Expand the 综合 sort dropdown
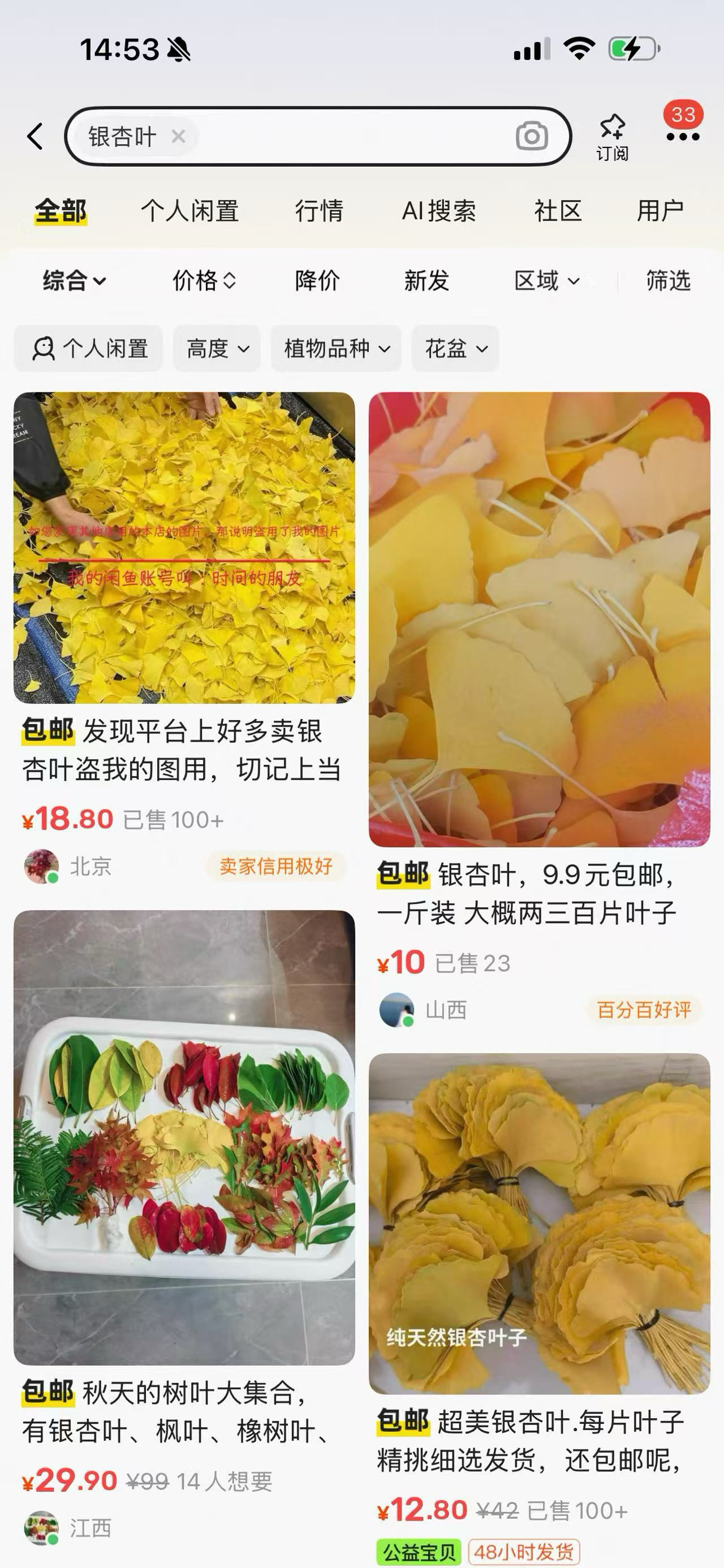The height and width of the screenshot is (1568, 724). pyautogui.click(x=73, y=281)
